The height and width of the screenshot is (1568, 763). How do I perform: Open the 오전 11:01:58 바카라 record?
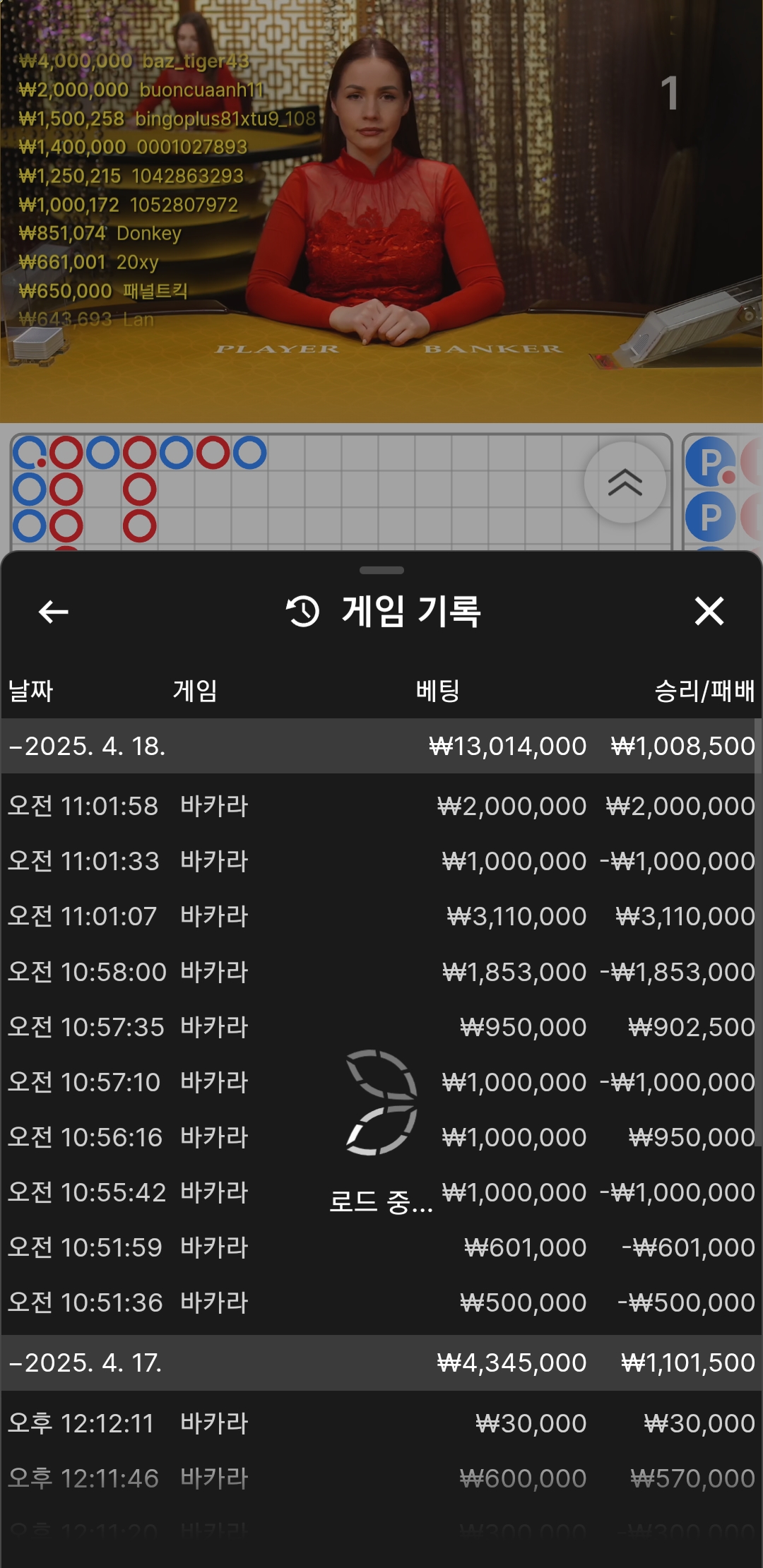click(x=381, y=807)
